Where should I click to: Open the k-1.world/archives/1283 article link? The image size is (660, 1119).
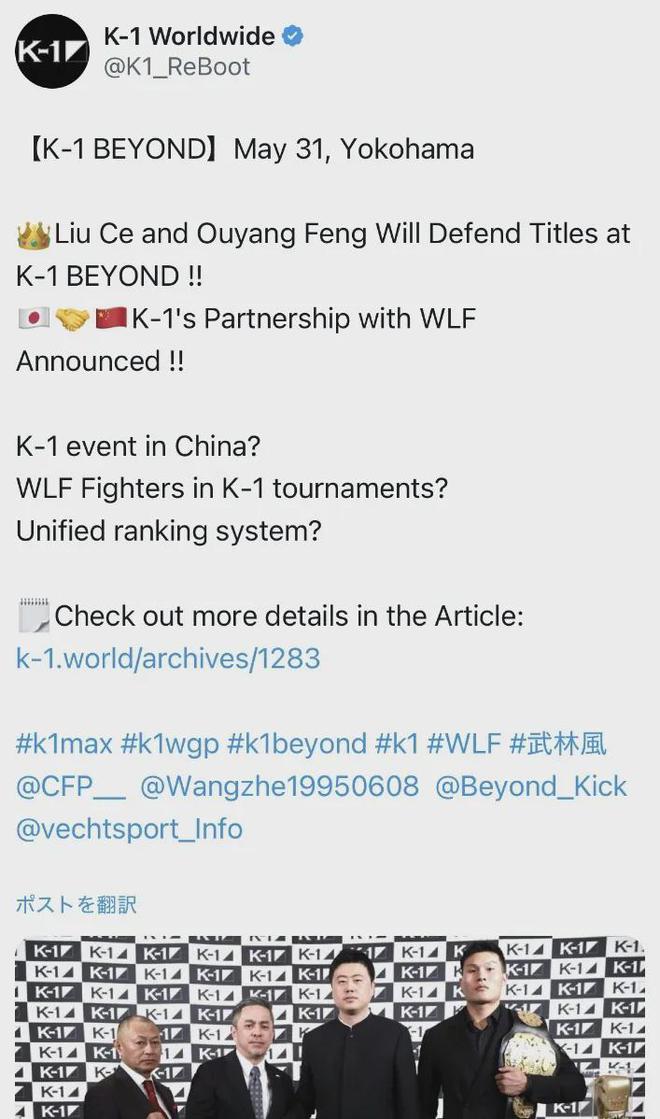[168, 658]
